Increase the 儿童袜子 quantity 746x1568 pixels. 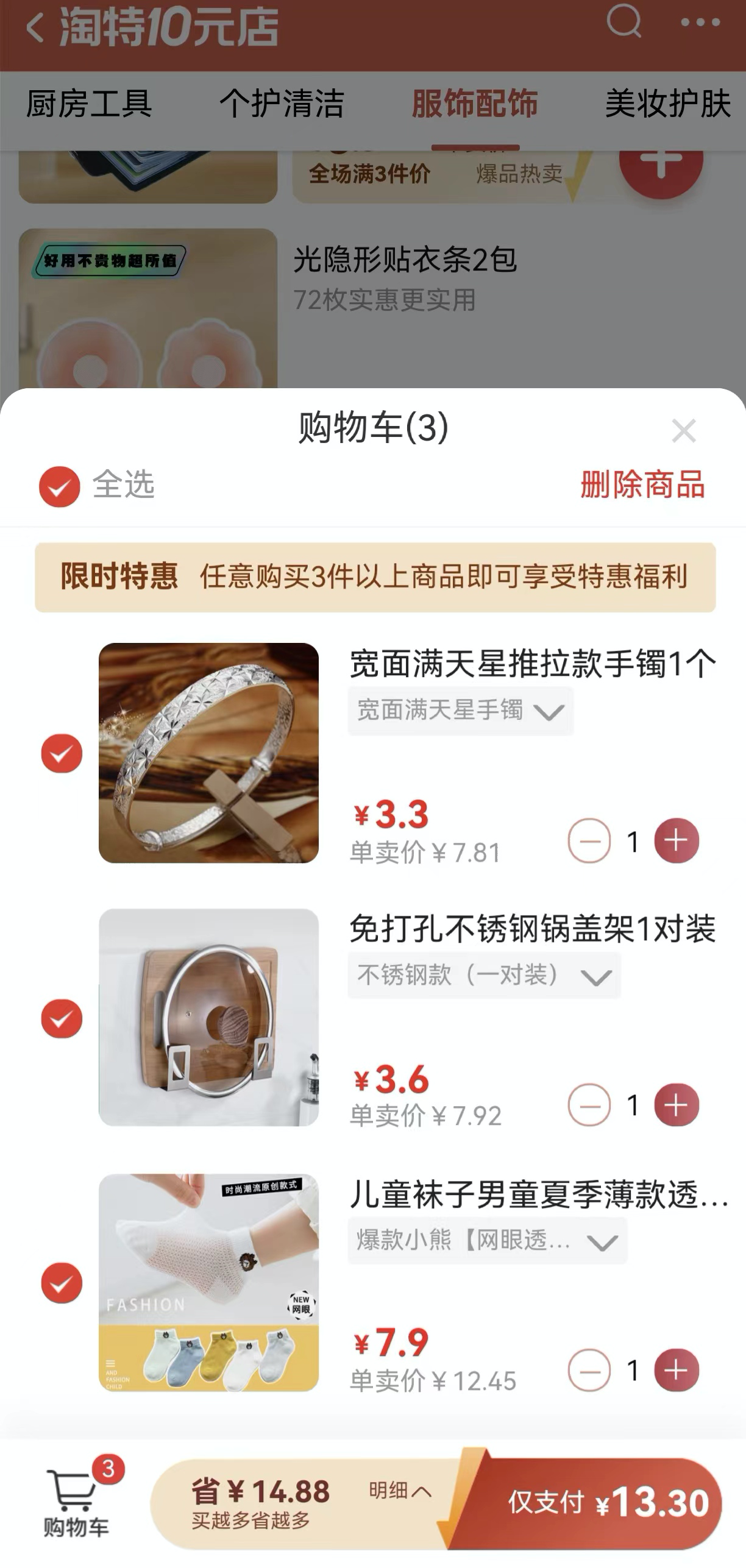(x=676, y=1371)
